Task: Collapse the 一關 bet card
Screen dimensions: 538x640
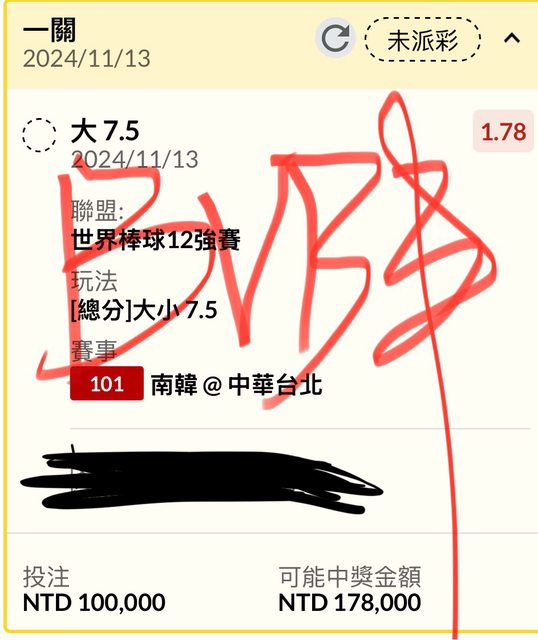Action: click(x=511, y=38)
